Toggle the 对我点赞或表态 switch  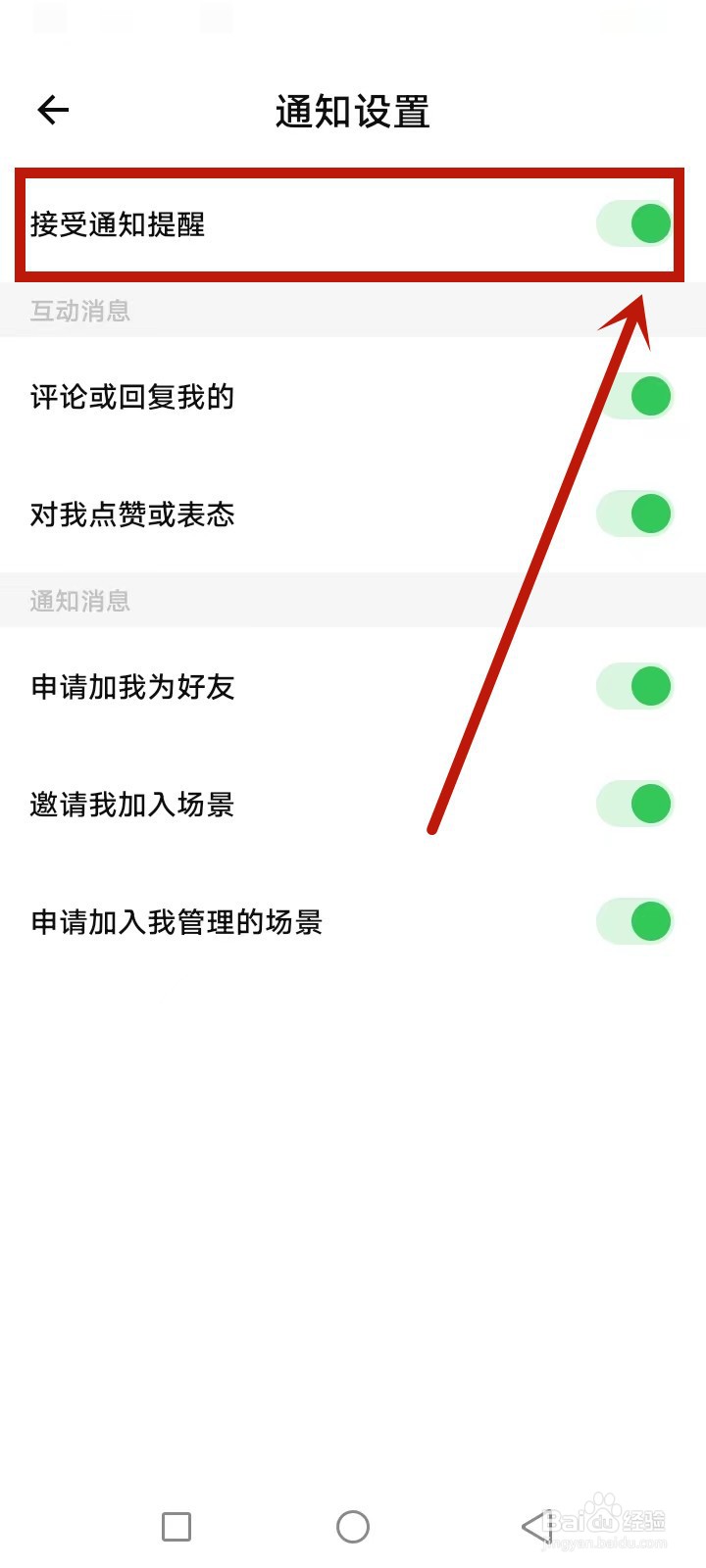coord(634,514)
